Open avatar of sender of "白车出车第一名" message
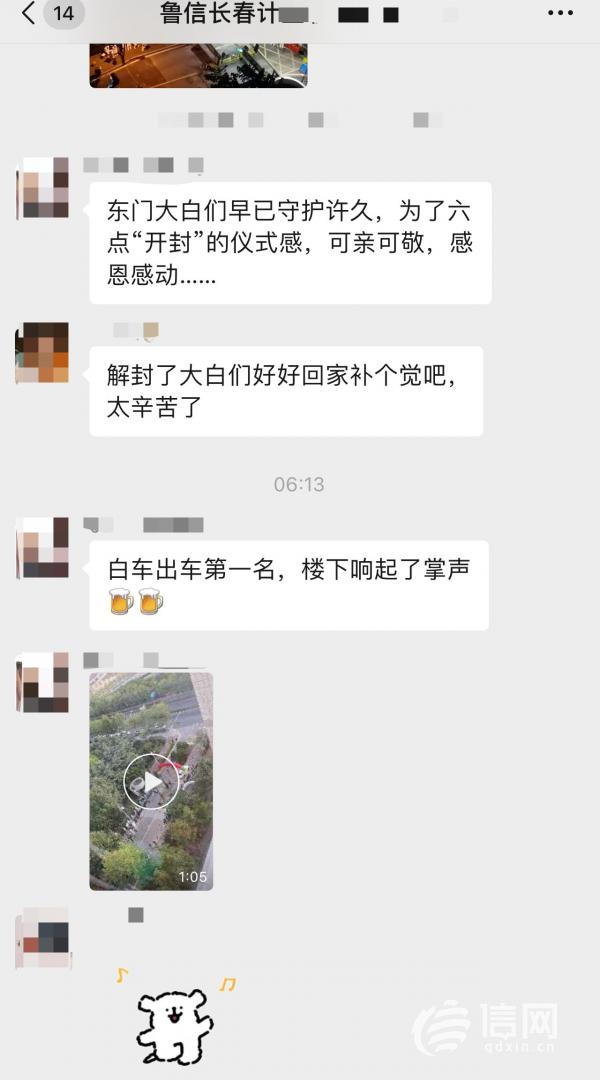The image size is (600, 1080). [43, 547]
